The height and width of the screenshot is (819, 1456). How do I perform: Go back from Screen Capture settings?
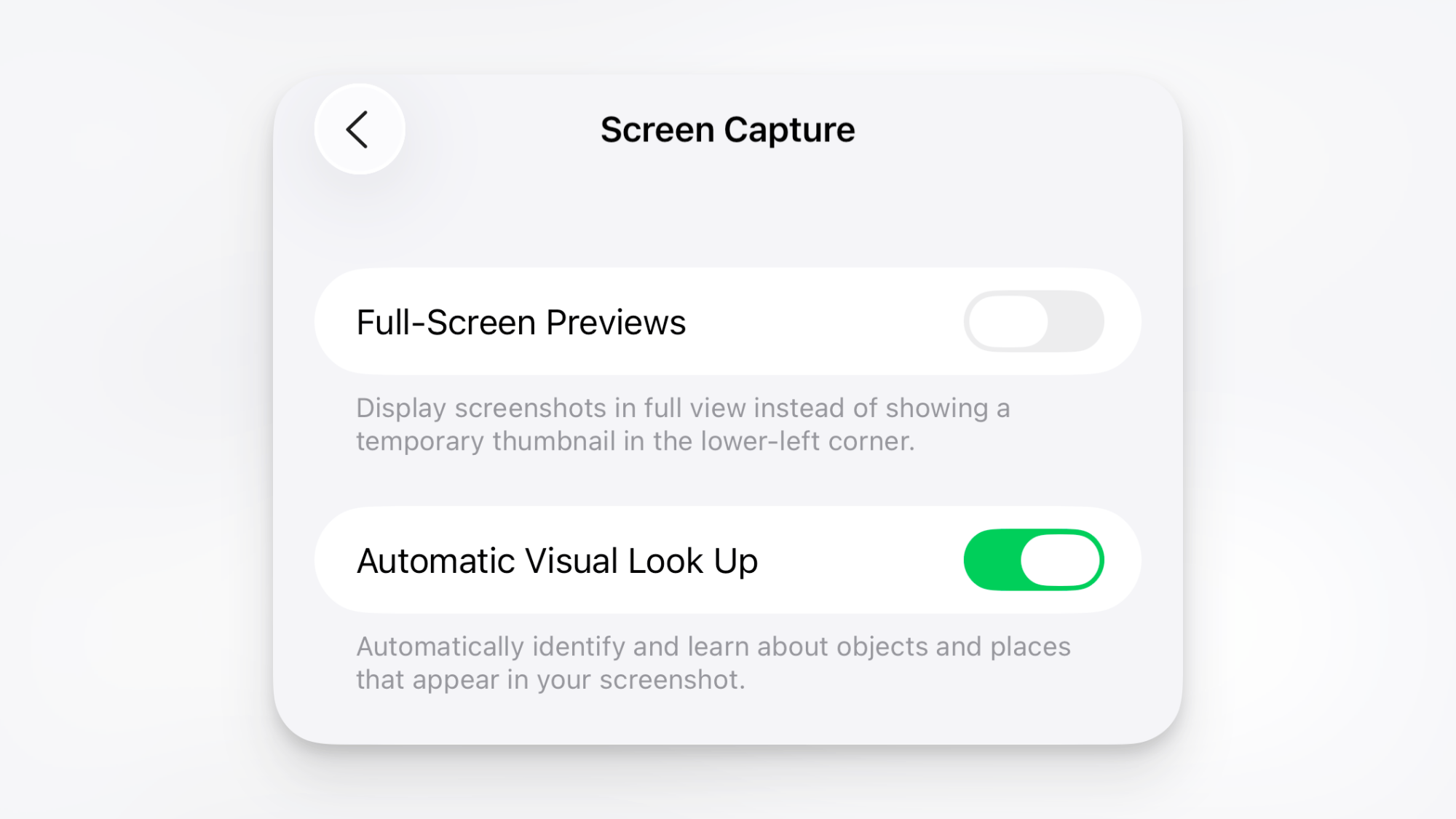point(359,130)
